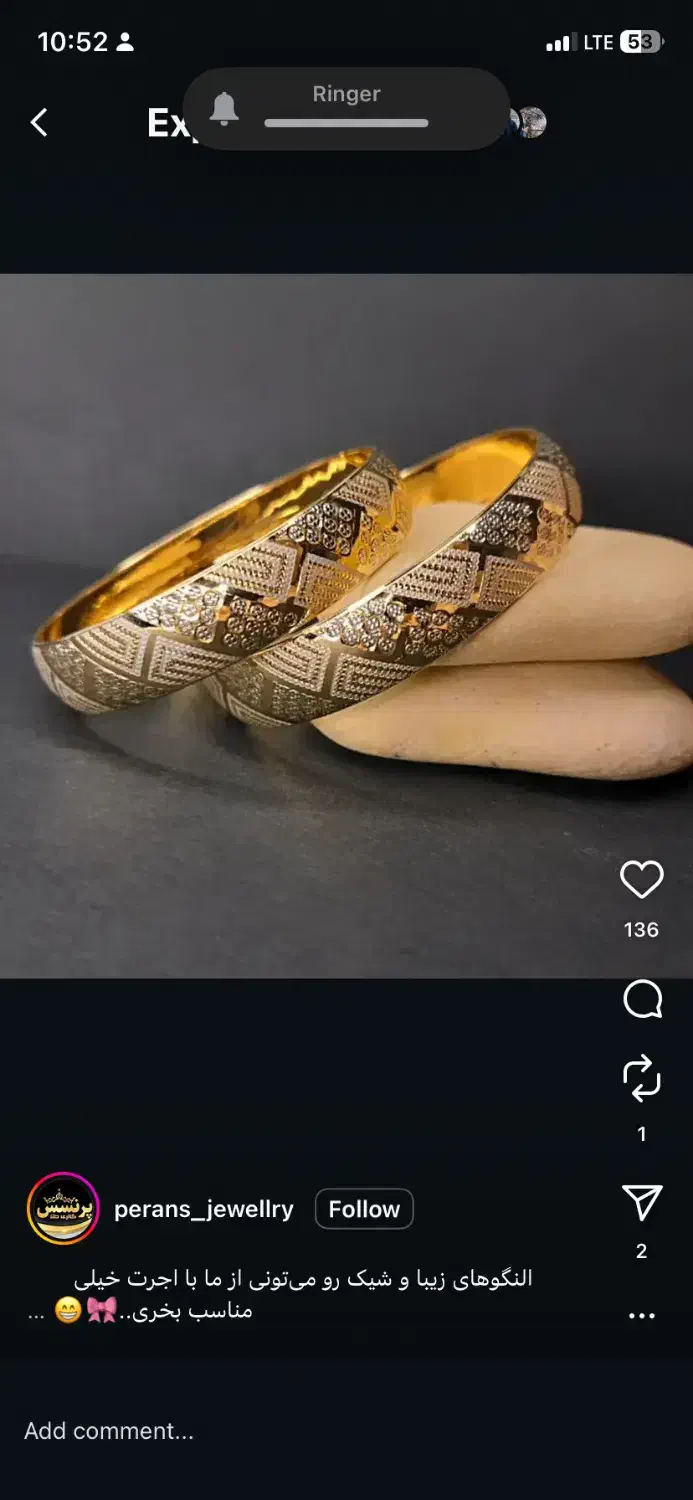Go back using the top-left arrow
Screen dimensions: 693x1500
(39, 123)
